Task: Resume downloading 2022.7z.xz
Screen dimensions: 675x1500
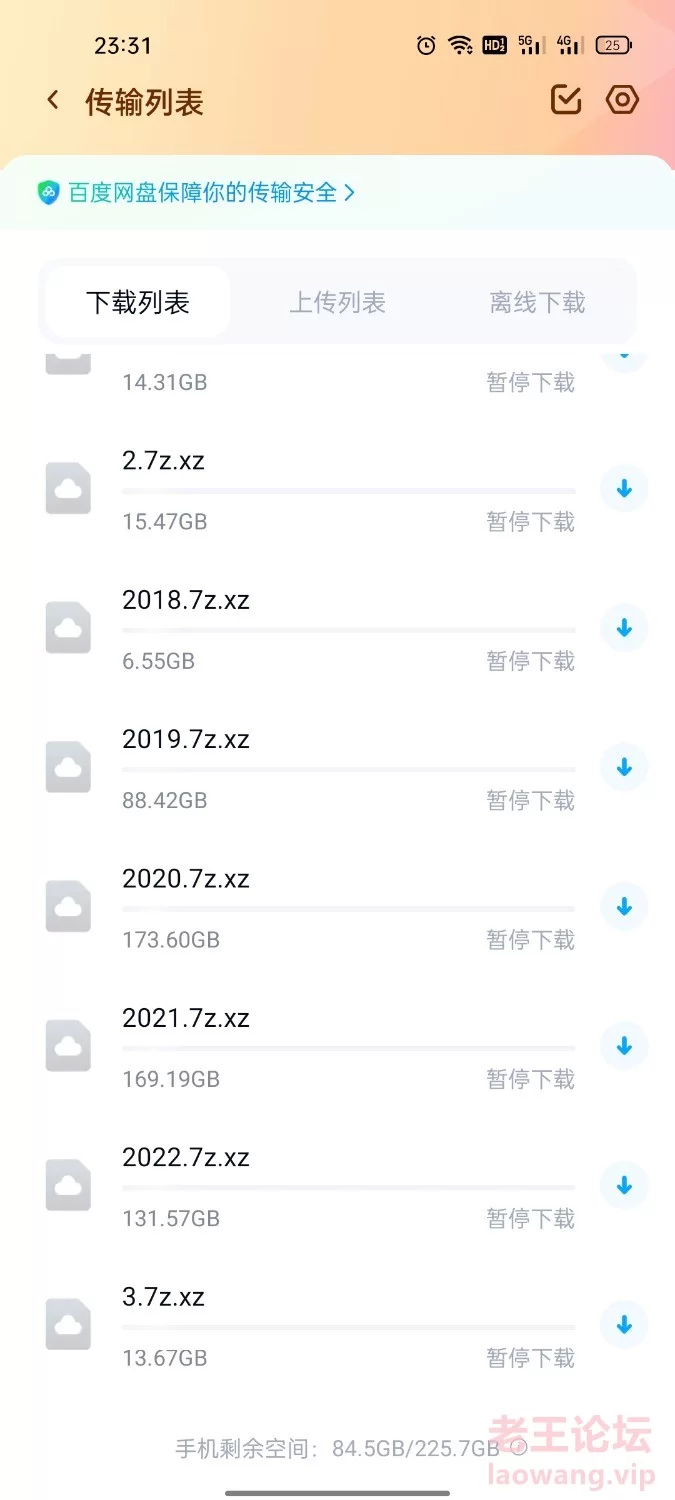Action: 624,1185
